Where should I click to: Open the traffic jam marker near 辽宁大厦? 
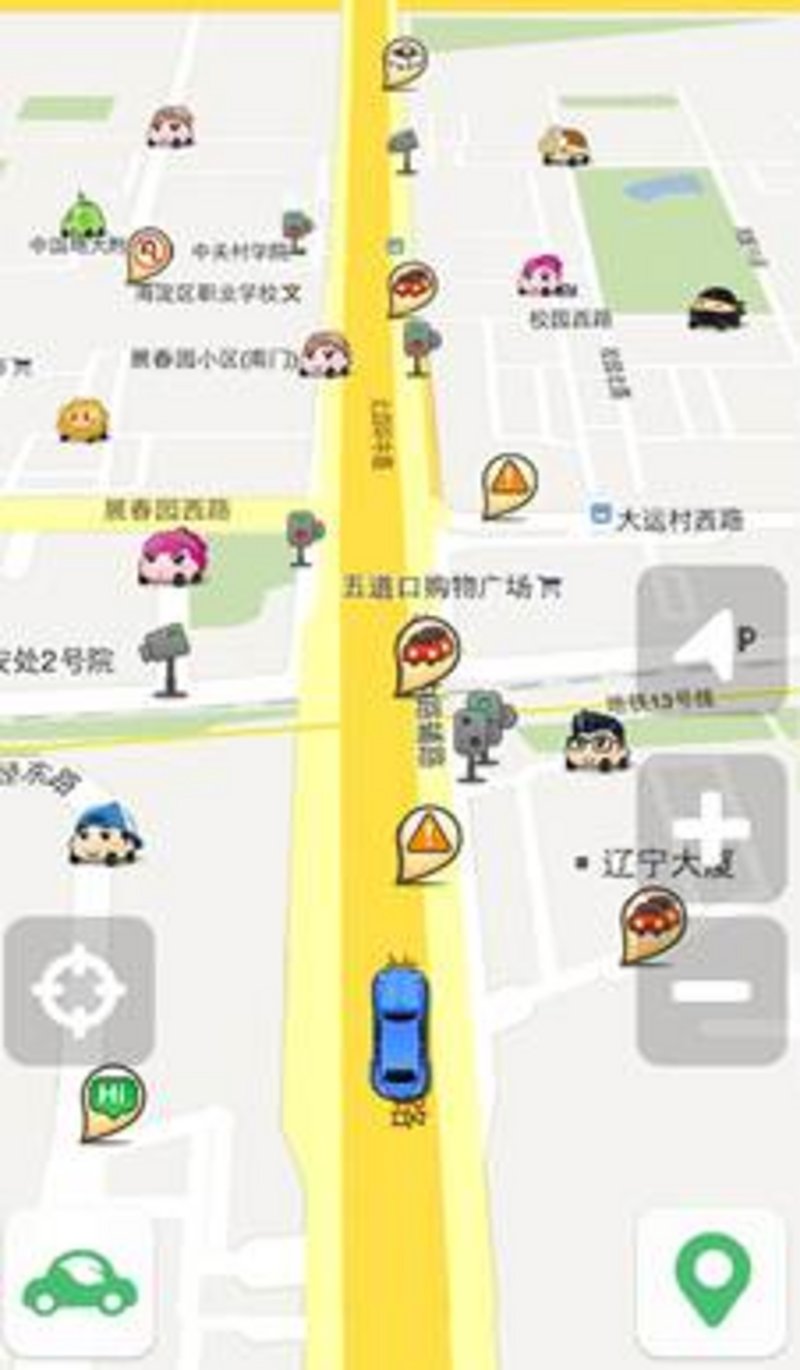(x=652, y=925)
